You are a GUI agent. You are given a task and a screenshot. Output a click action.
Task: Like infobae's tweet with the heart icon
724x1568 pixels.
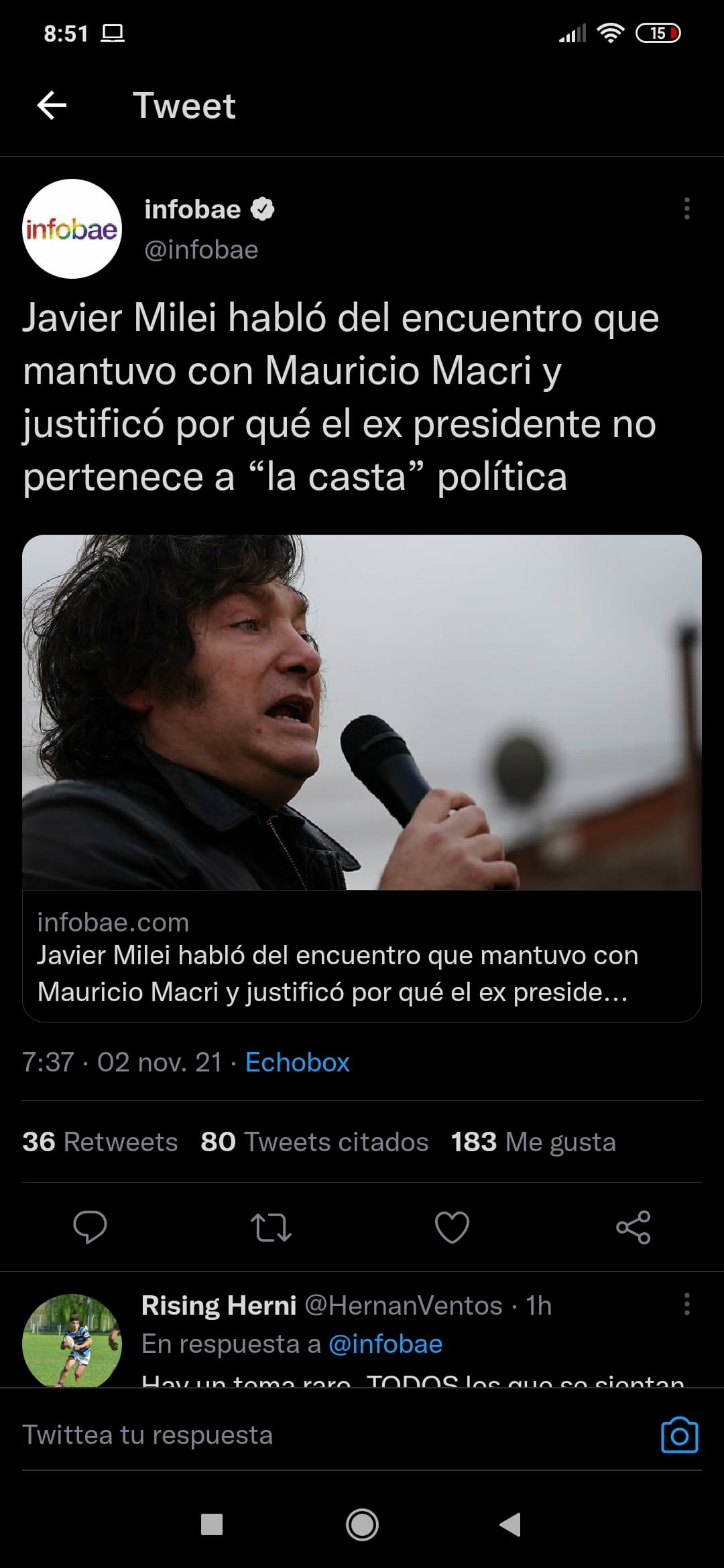[452, 1227]
